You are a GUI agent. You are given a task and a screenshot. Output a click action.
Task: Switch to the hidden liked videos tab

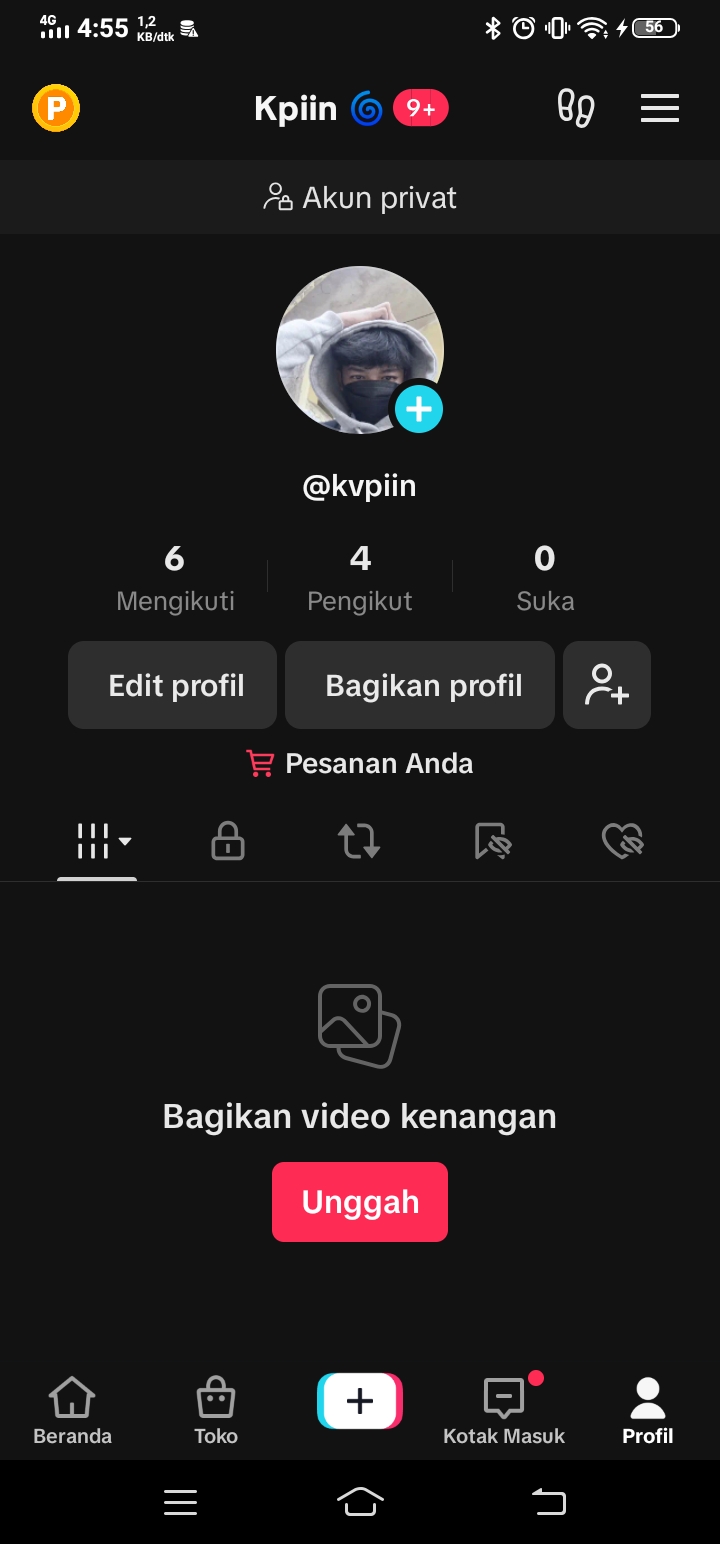pos(623,841)
